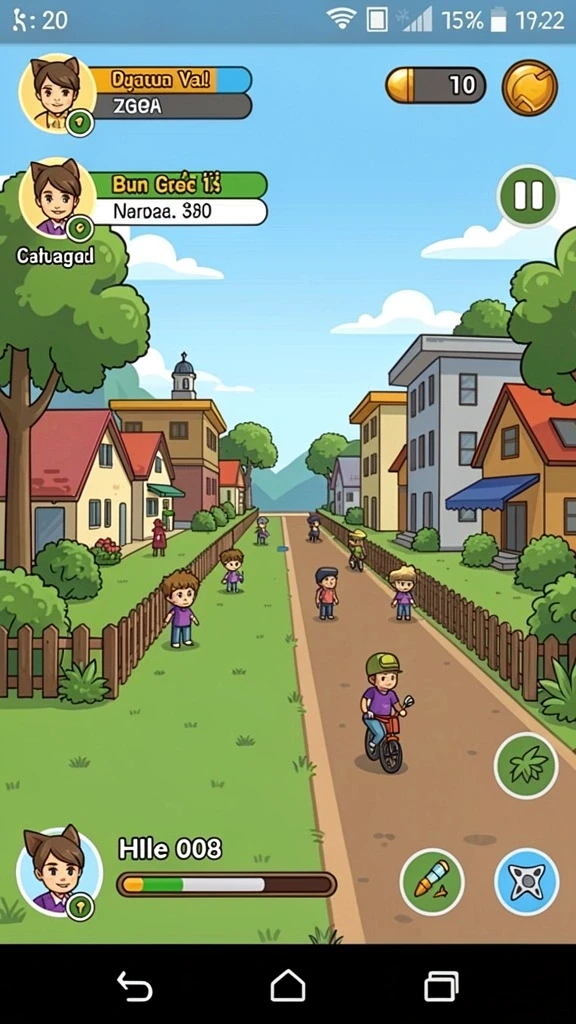Throw the shuriken action button
The image size is (576, 1024).
click(x=526, y=881)
